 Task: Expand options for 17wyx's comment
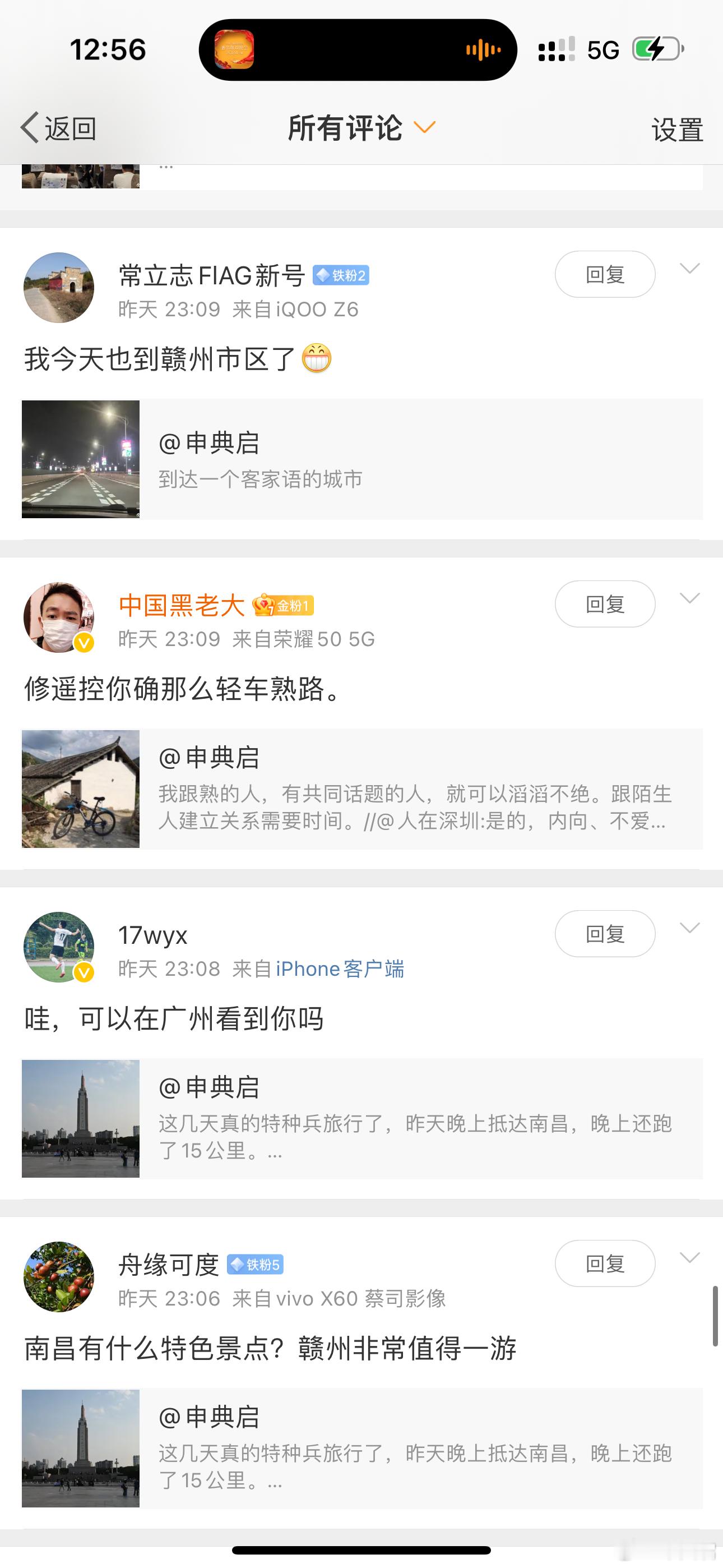click(689, 928)
